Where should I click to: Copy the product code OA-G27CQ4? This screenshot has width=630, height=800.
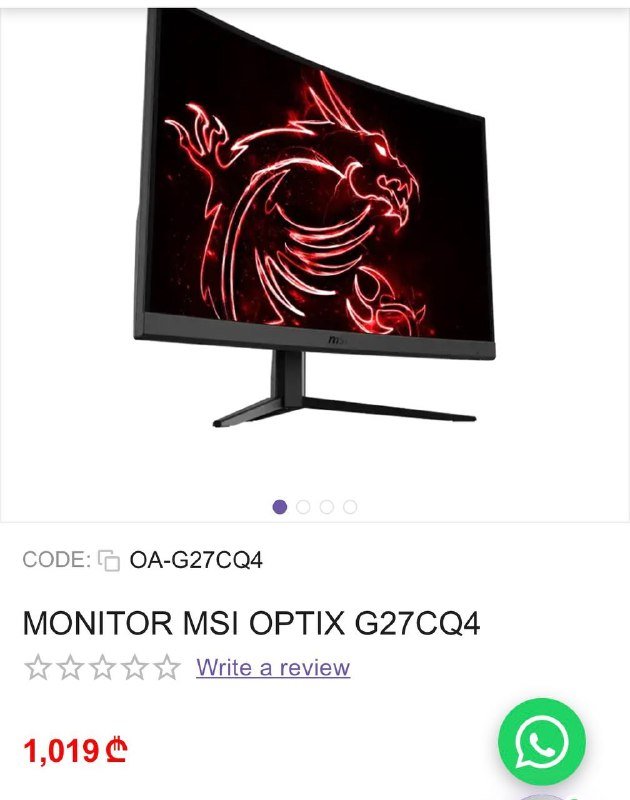coord(109,560)
